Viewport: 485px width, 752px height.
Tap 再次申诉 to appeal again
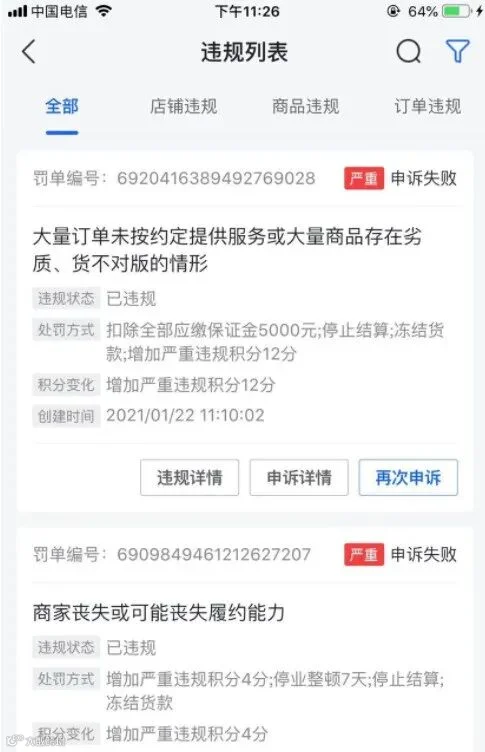click(x=408, y=477)
